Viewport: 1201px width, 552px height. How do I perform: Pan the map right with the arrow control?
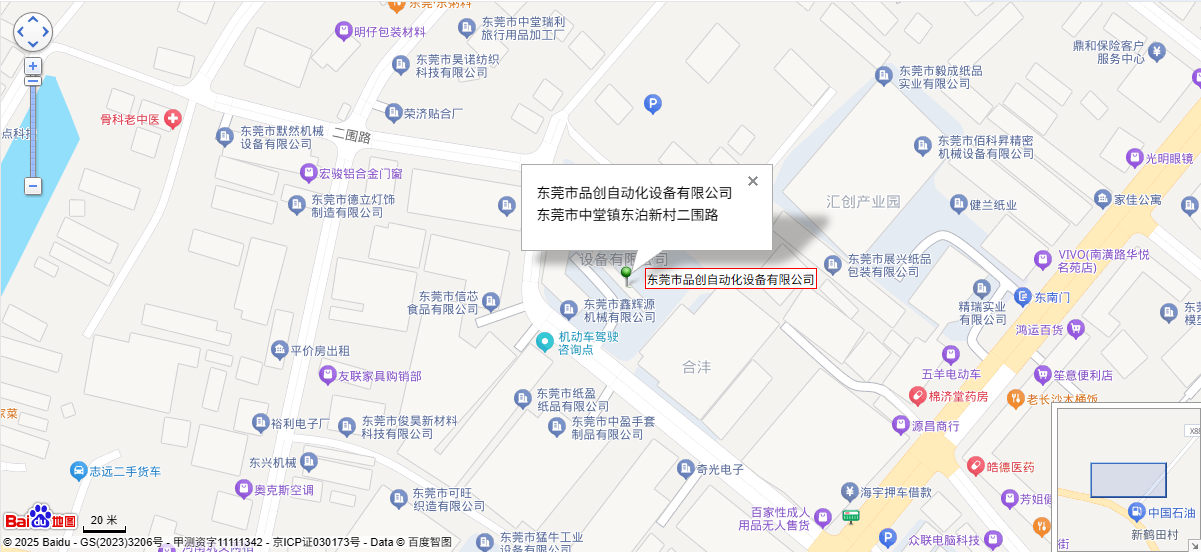(45, 32)
